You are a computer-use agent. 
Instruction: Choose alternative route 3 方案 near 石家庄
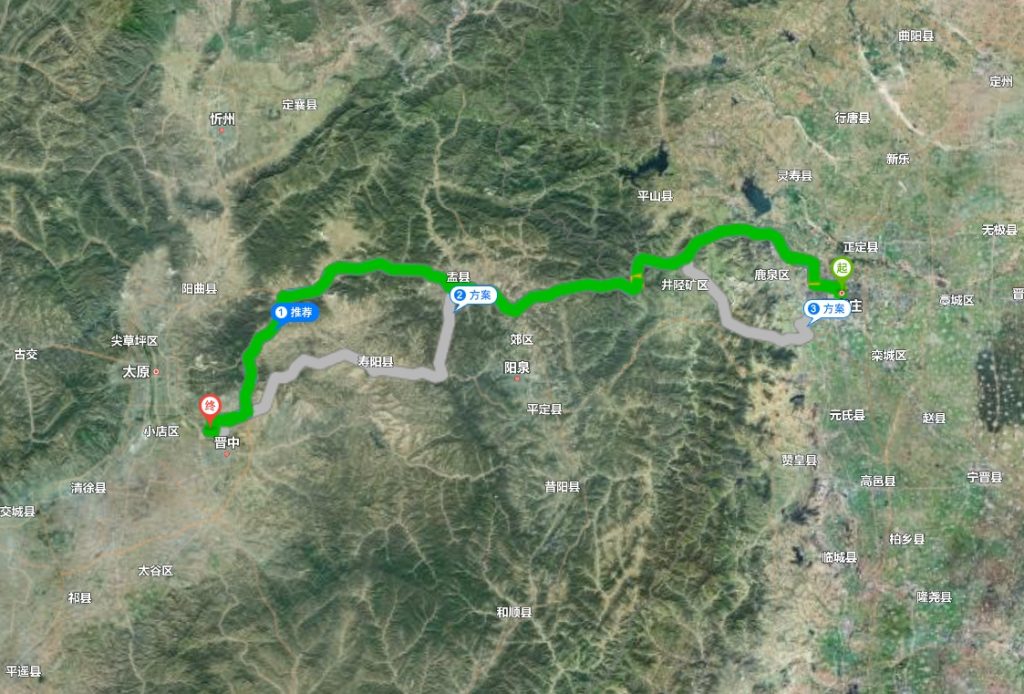[x=827, y=309]
